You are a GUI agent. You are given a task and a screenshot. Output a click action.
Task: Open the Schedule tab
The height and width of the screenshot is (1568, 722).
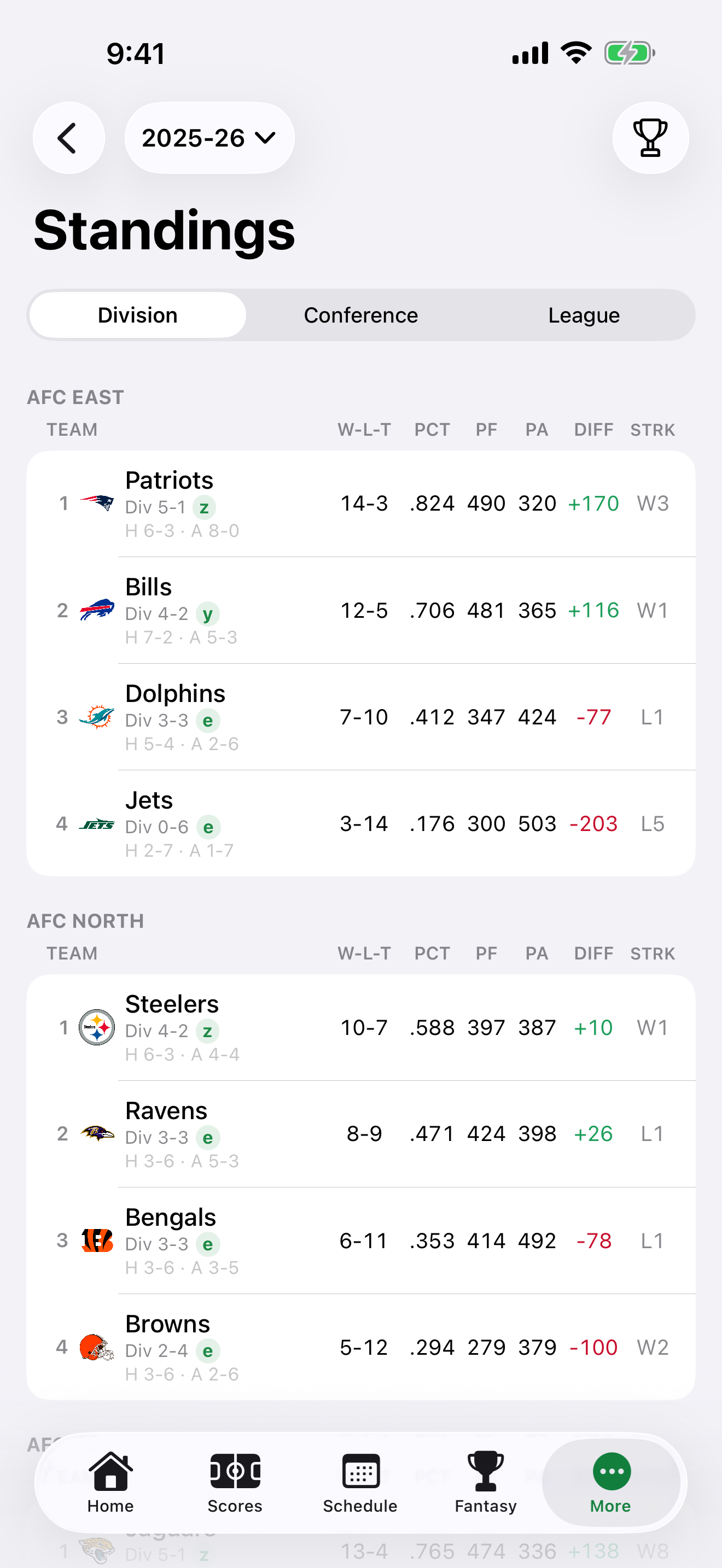pos(360,1483)
